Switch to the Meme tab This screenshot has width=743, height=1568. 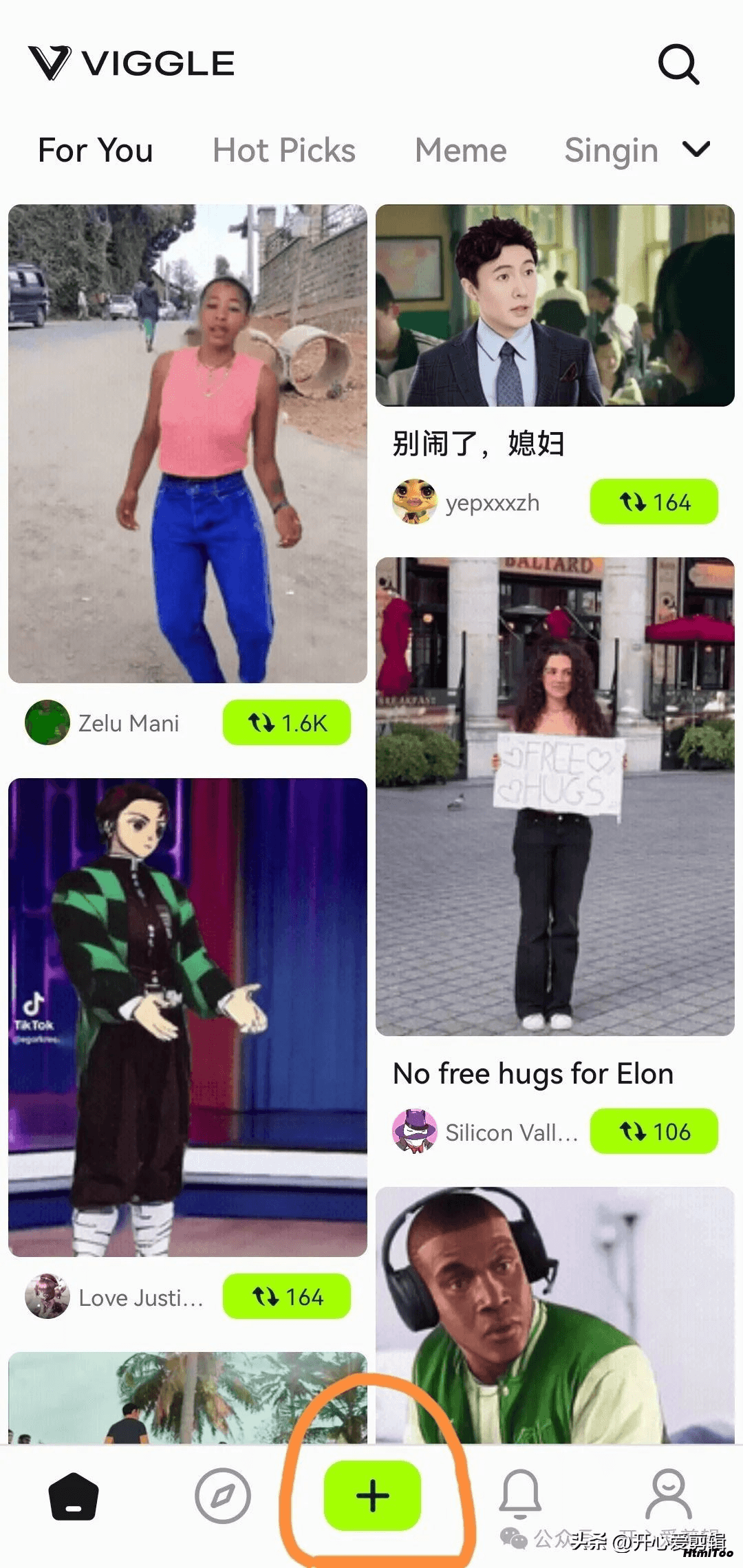point(461,150)
